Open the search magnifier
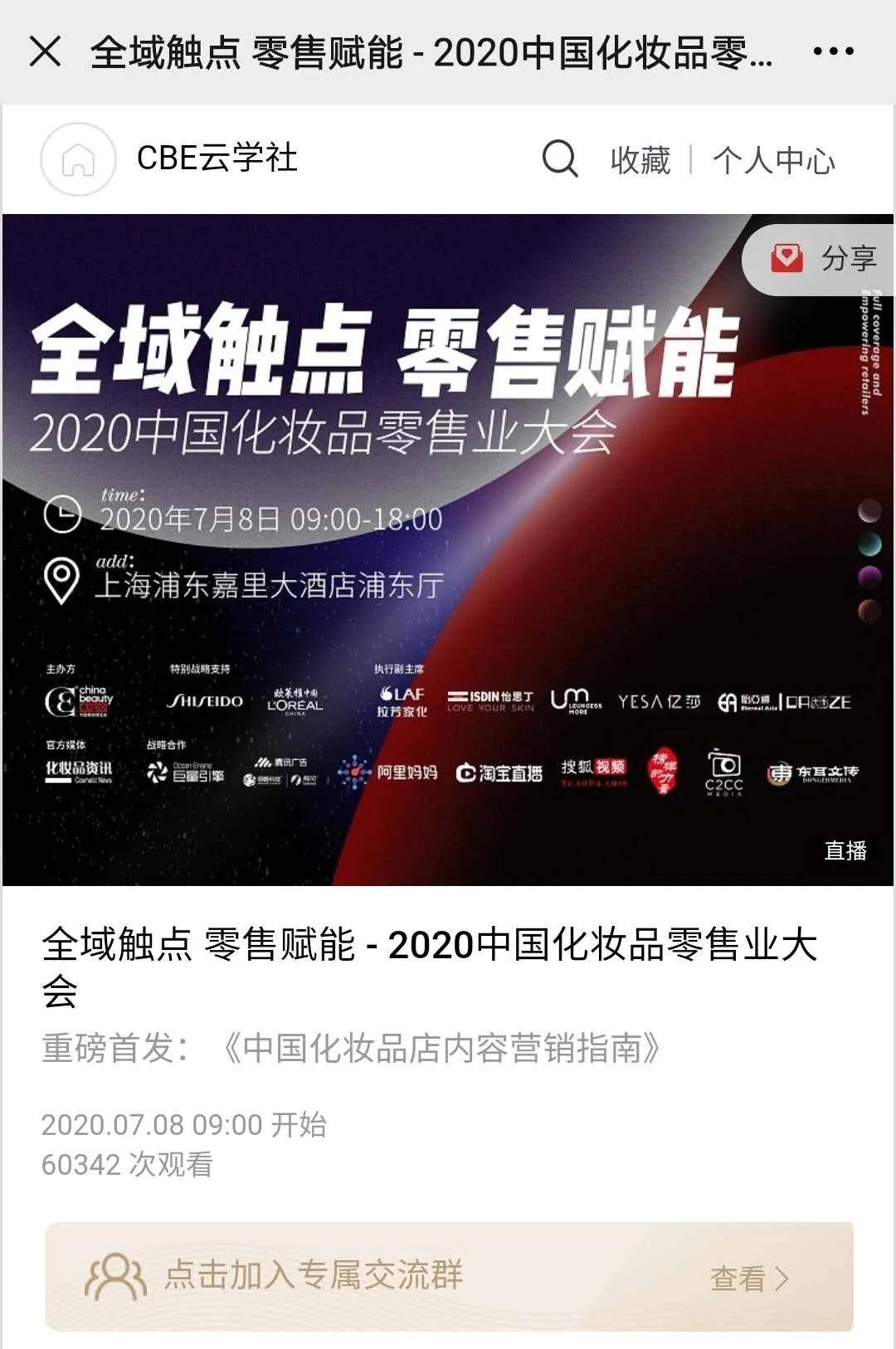896x1349 pixels. (x=560, y=158)
